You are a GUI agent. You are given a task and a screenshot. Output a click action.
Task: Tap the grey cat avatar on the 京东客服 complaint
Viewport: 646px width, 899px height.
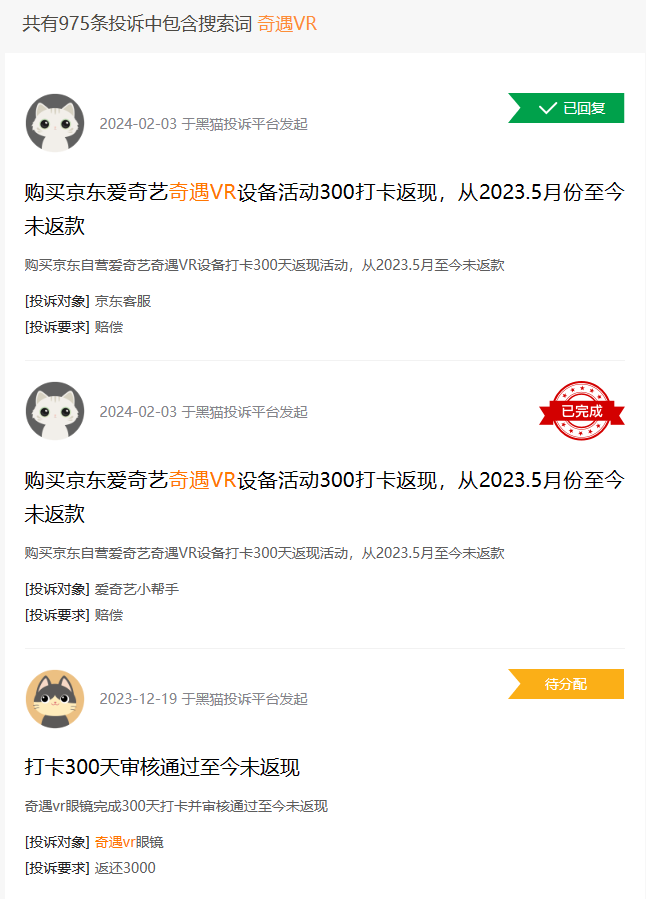pyautogui.click(x=54, y=123)
